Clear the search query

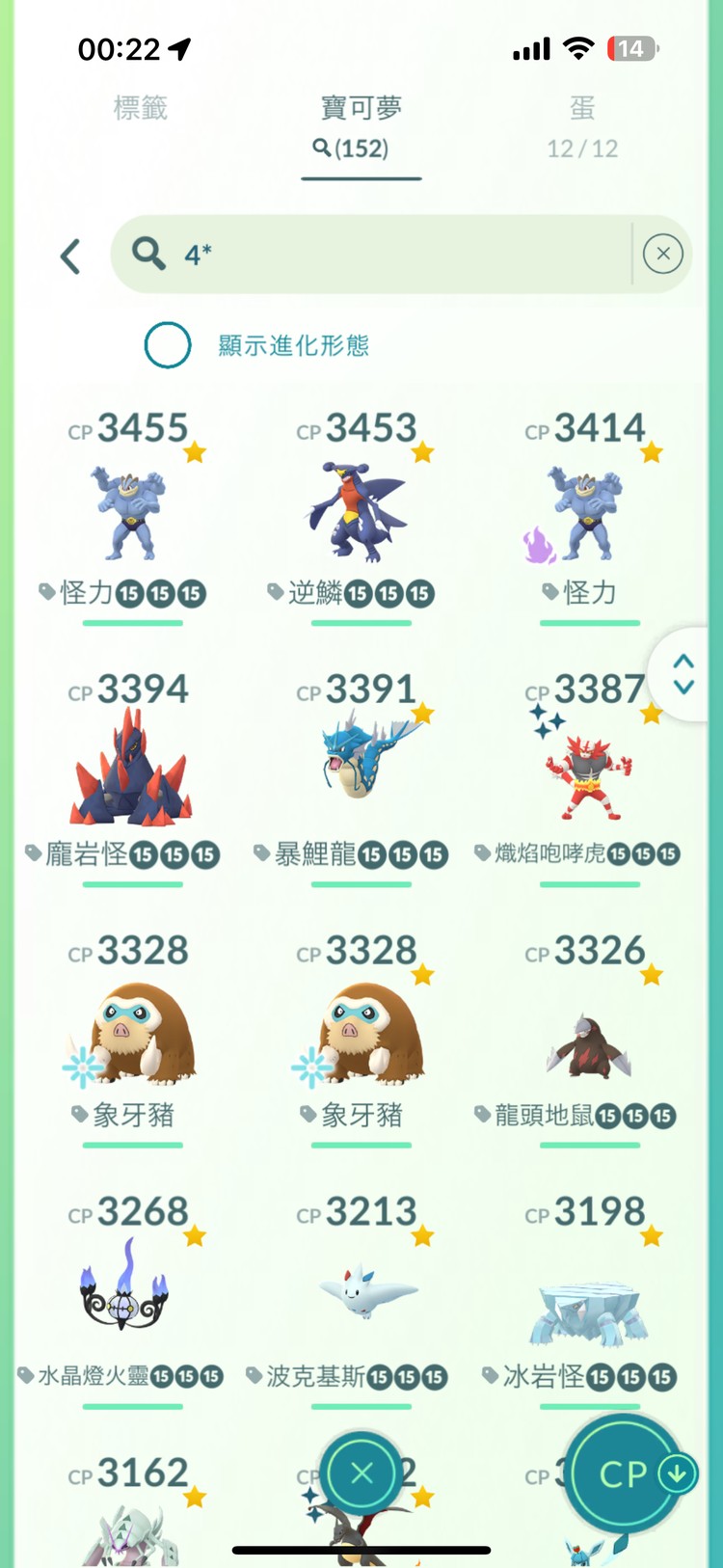pyautogui.click(x=663, y=255)
